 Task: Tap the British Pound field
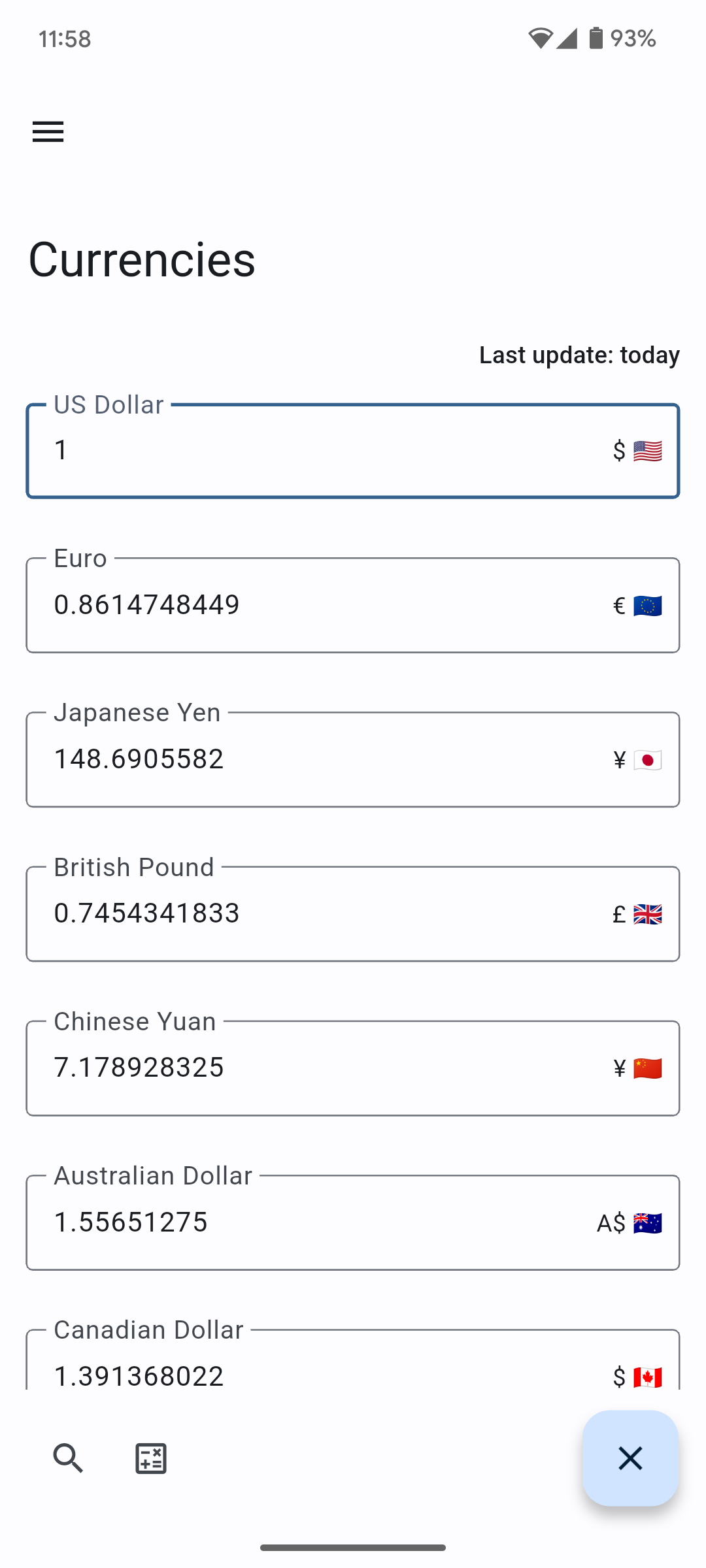[x=327, y=913]
